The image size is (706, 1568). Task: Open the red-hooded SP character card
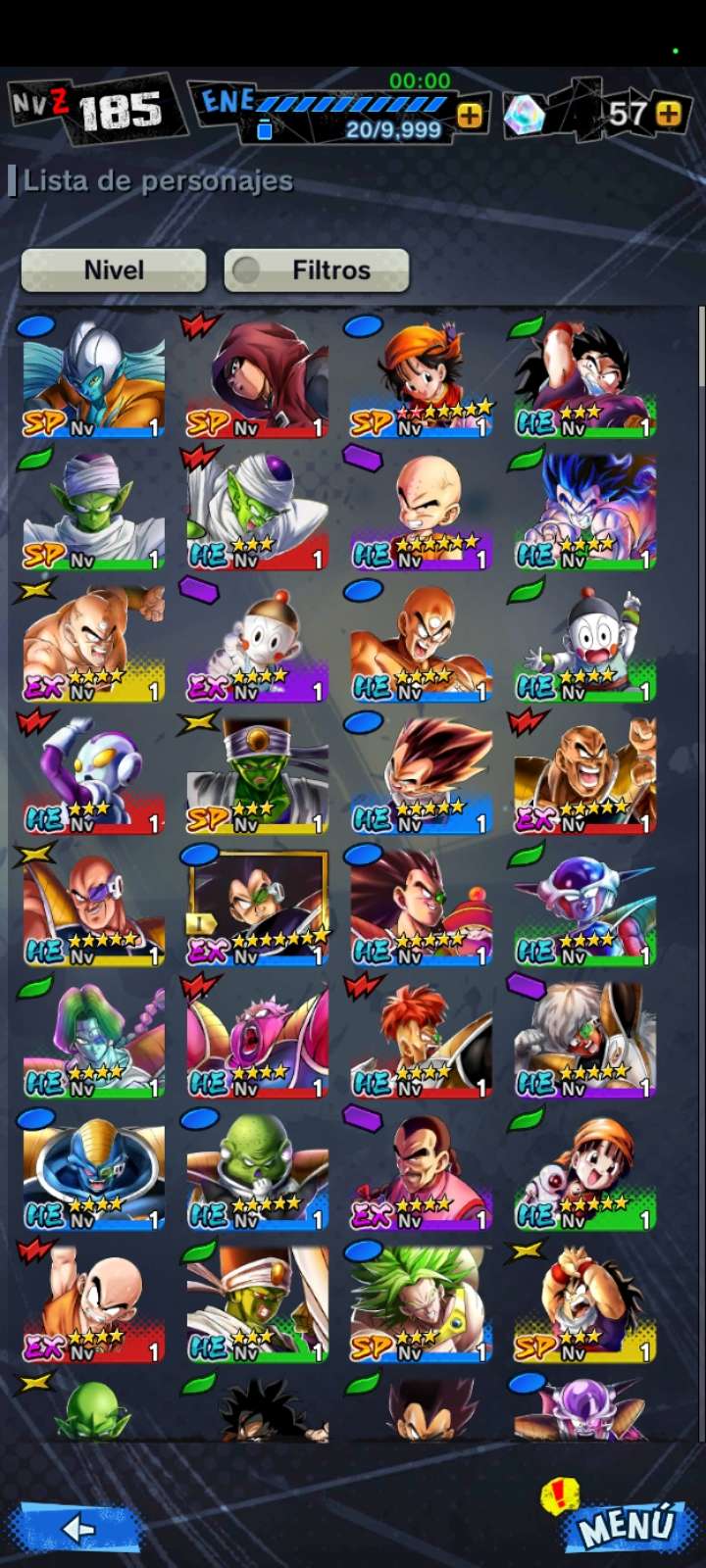click(x=256, y=377)
